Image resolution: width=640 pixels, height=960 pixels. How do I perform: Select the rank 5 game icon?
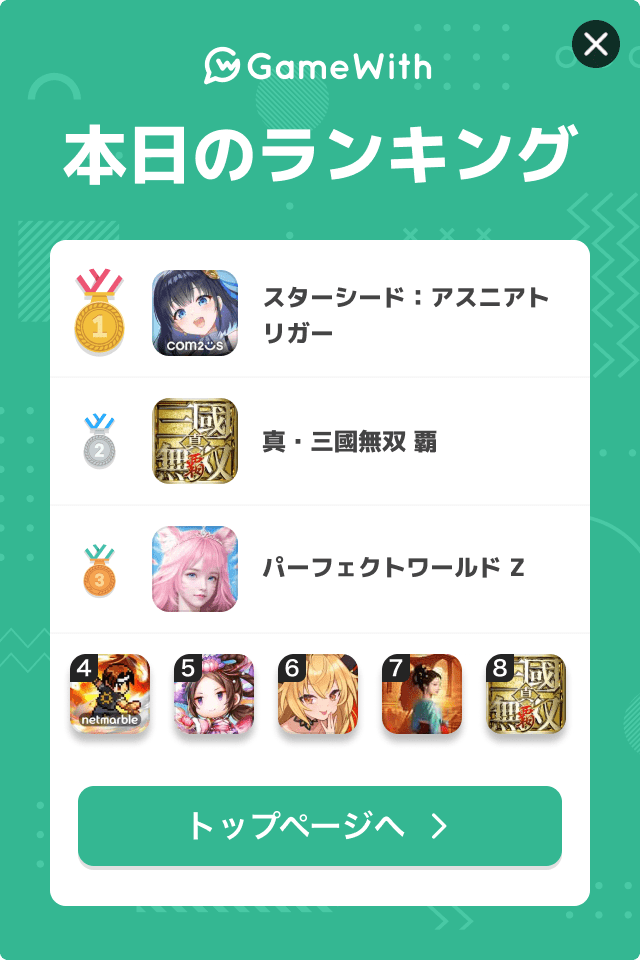214,695
